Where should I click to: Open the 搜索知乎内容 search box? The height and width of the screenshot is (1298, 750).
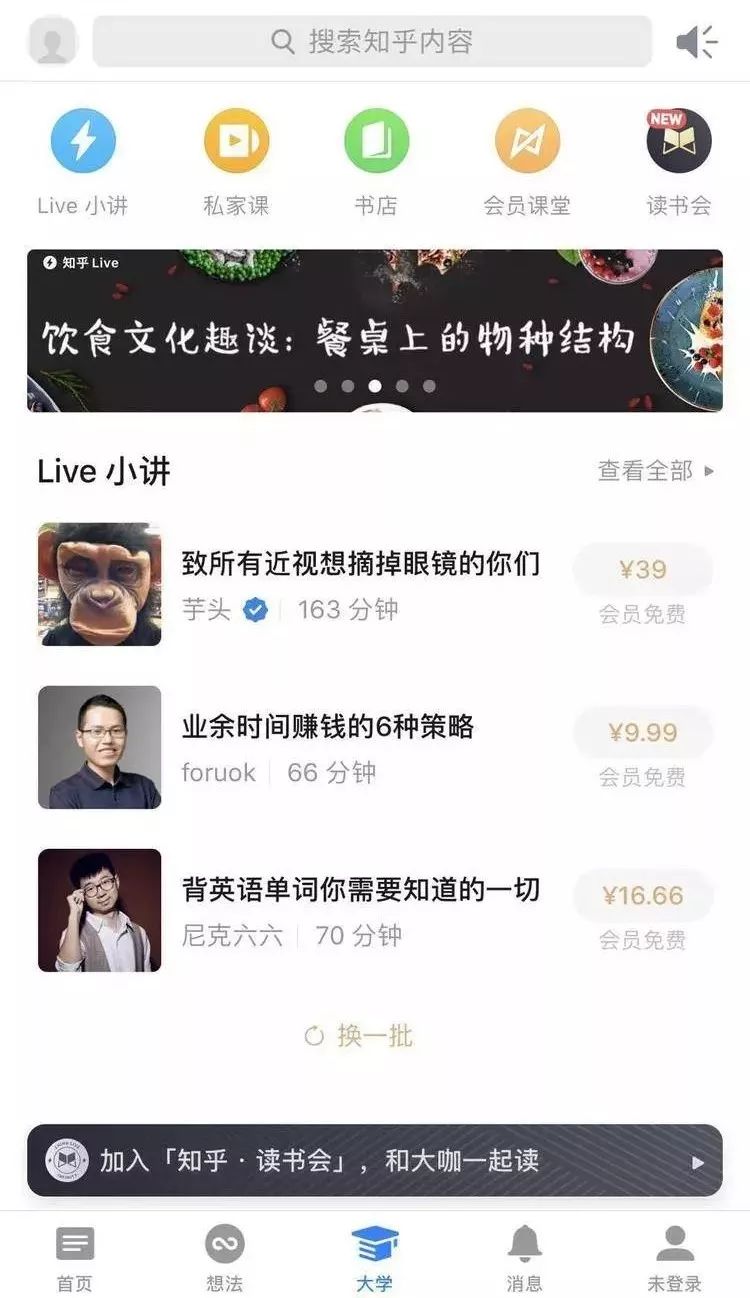(372, 41)
